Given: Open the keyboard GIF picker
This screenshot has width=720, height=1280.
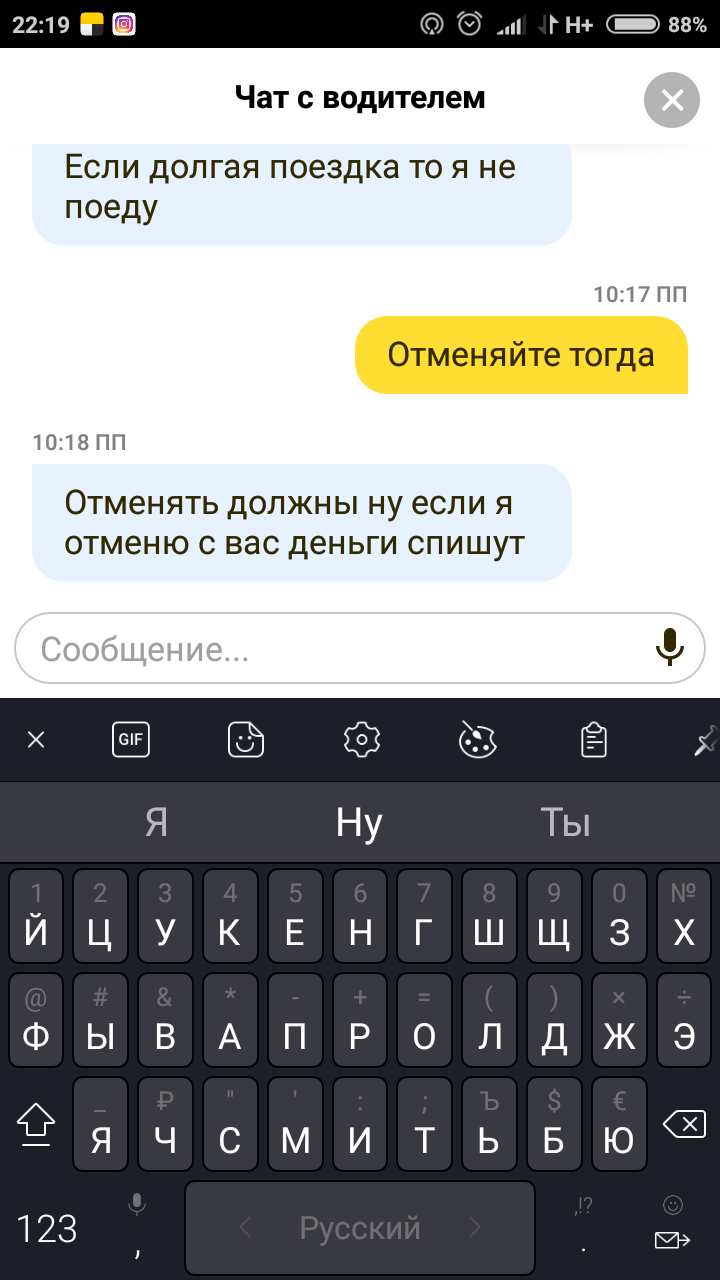Looking at the screenshot, I should (130, 740).
